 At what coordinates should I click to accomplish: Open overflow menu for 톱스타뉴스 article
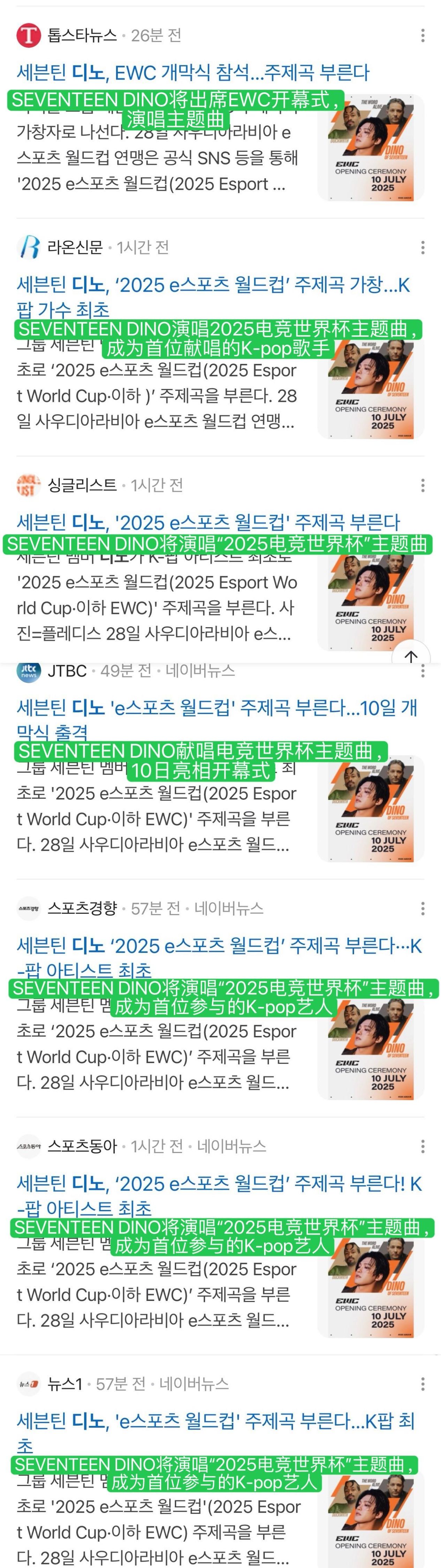(x=422, y=35)
